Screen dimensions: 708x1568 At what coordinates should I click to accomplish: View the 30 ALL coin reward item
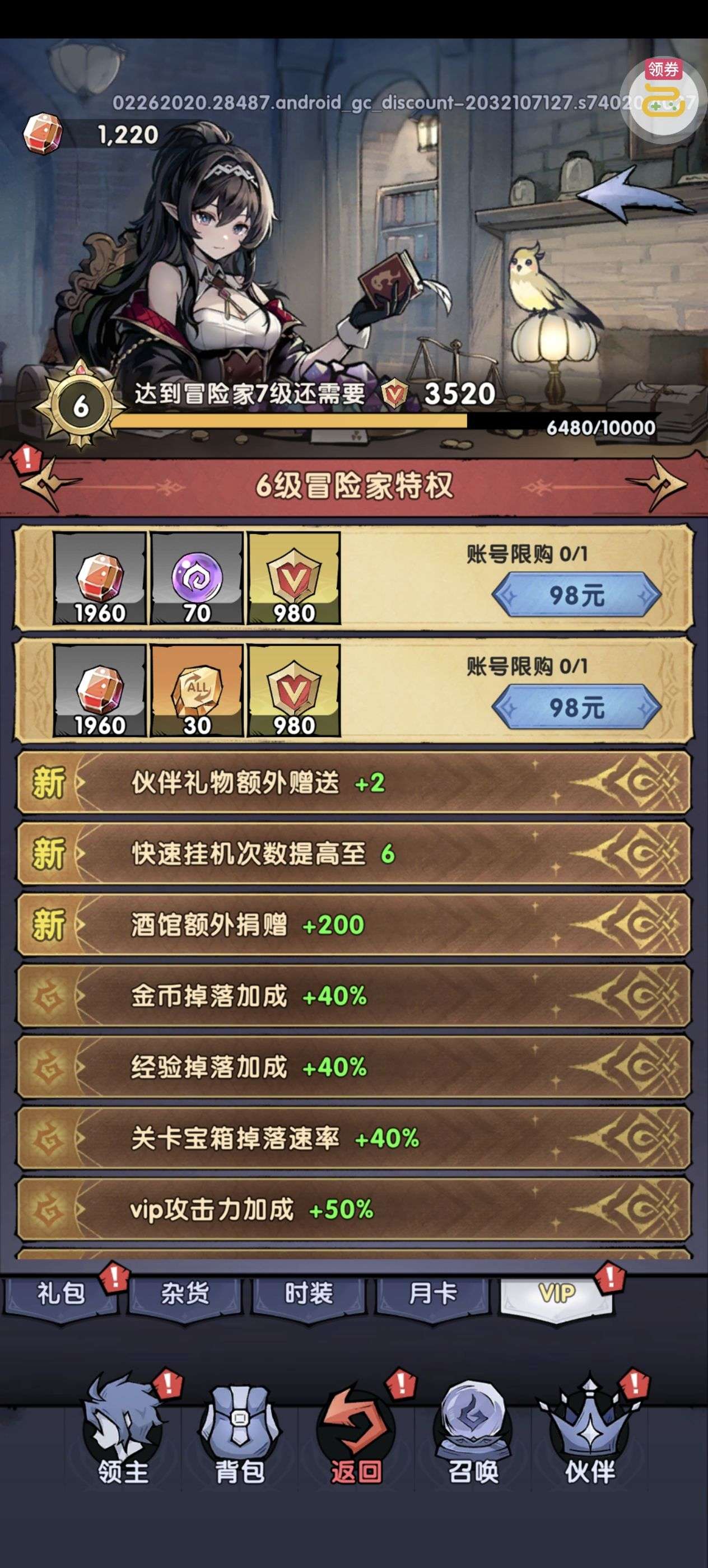(197, 691)
